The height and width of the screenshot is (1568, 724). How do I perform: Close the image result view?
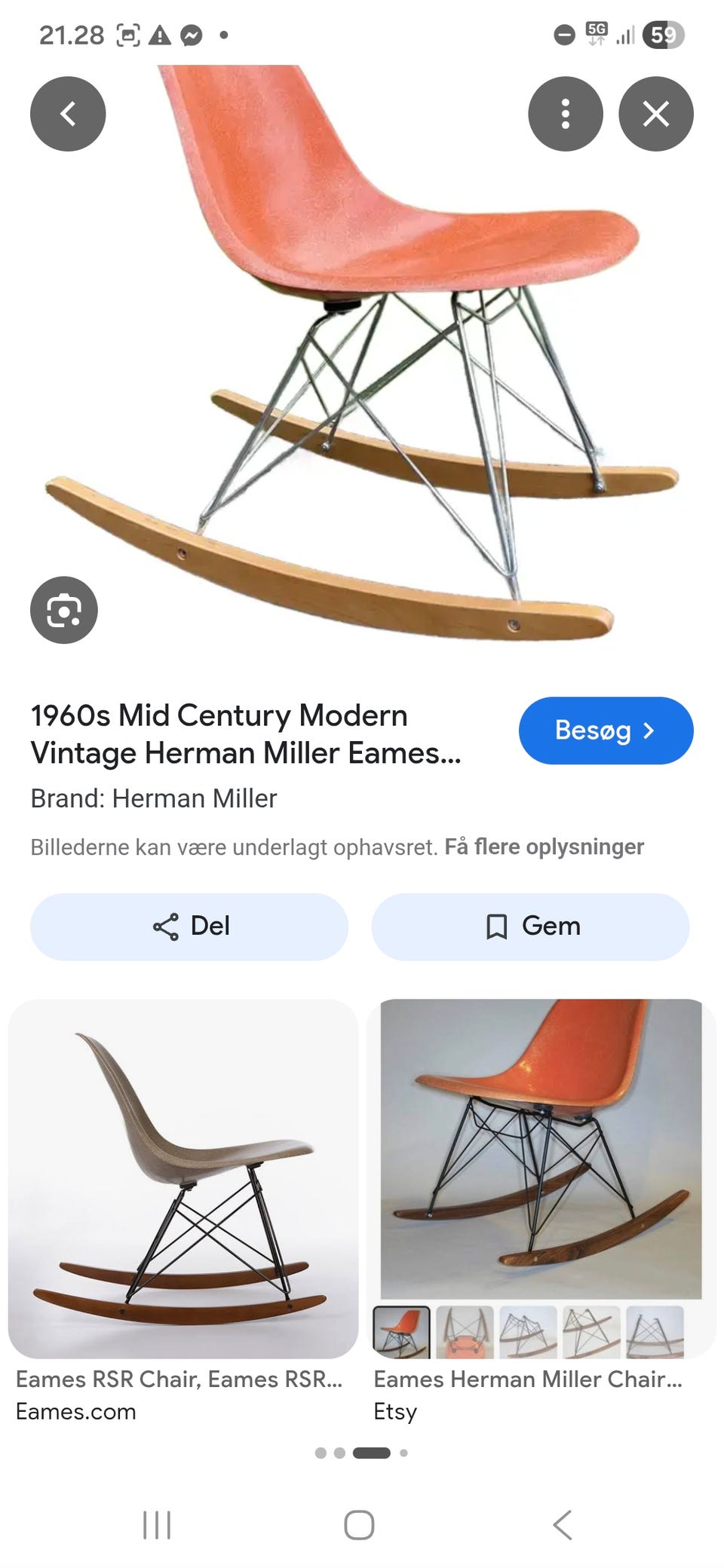655,114
